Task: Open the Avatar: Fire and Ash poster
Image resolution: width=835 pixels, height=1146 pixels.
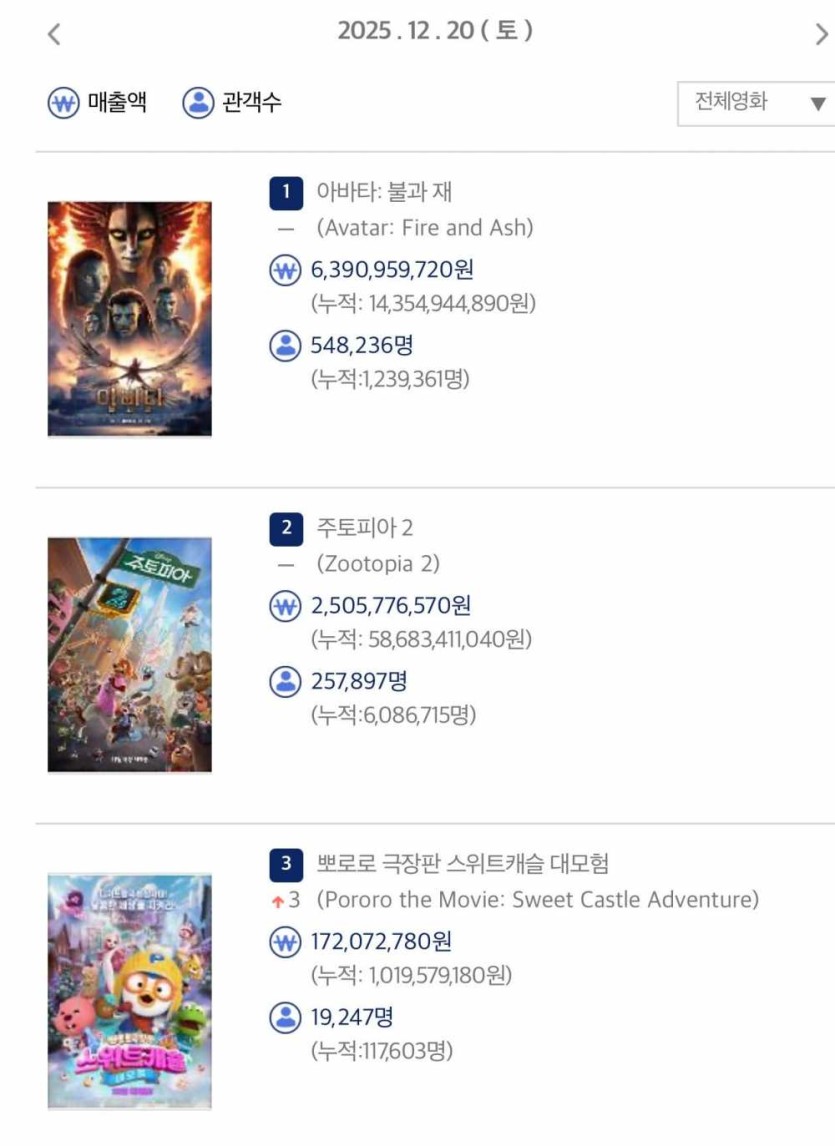Action: [x=130, y=319]
